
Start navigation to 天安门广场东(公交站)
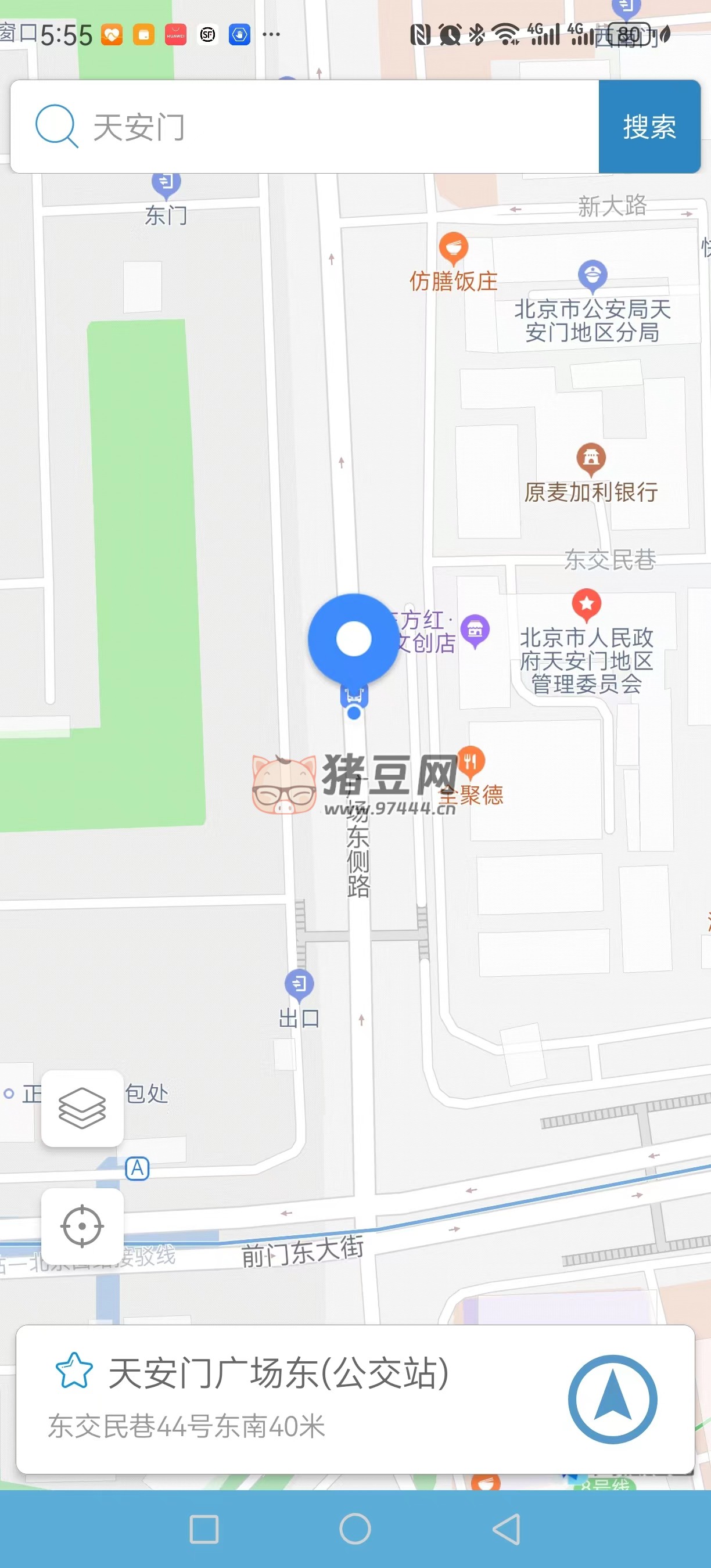pyautogui.click(x=612, y=1399)
